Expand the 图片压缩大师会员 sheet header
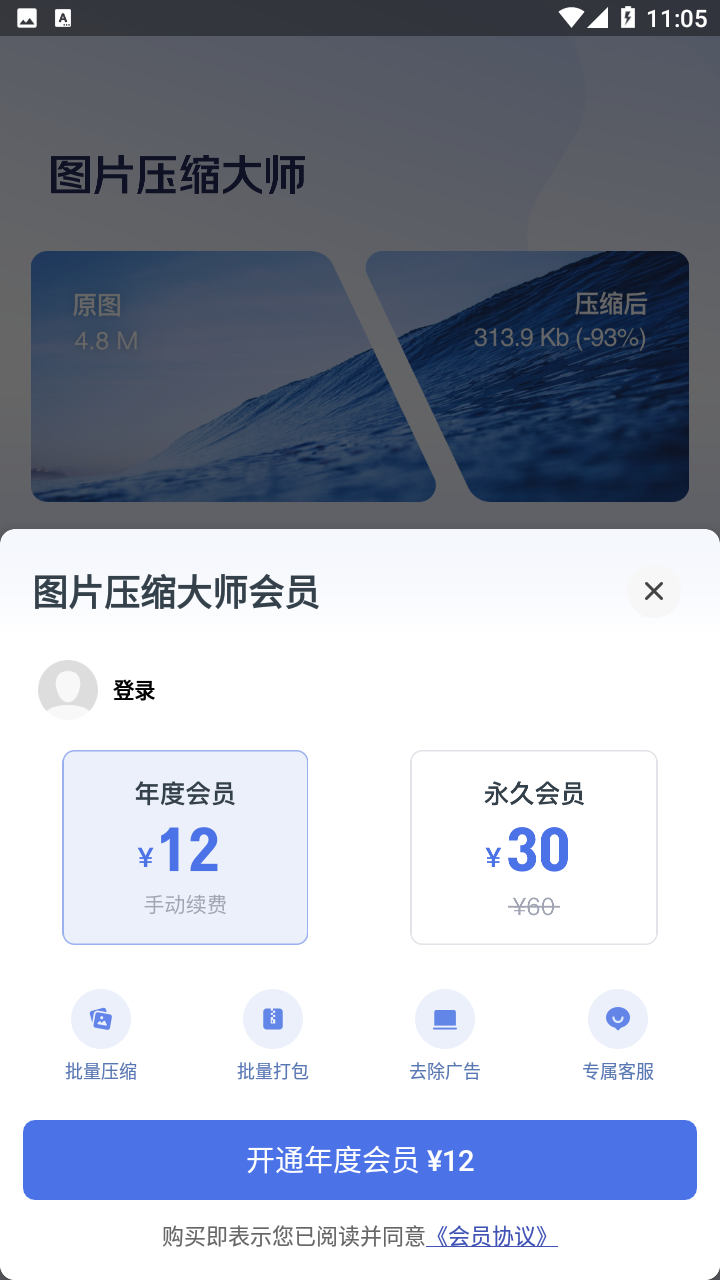 174,592
